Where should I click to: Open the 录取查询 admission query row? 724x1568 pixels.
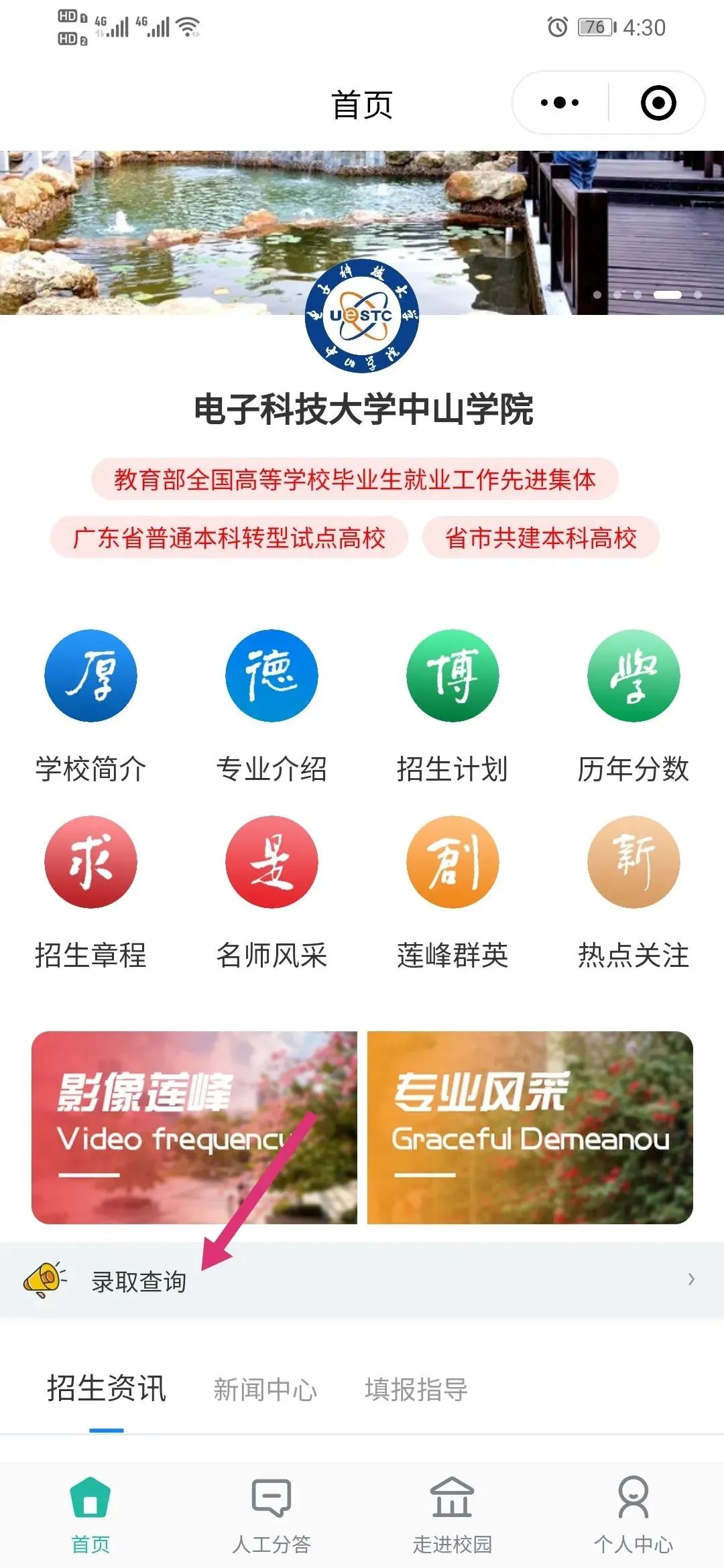click(x=362, y=1280)
